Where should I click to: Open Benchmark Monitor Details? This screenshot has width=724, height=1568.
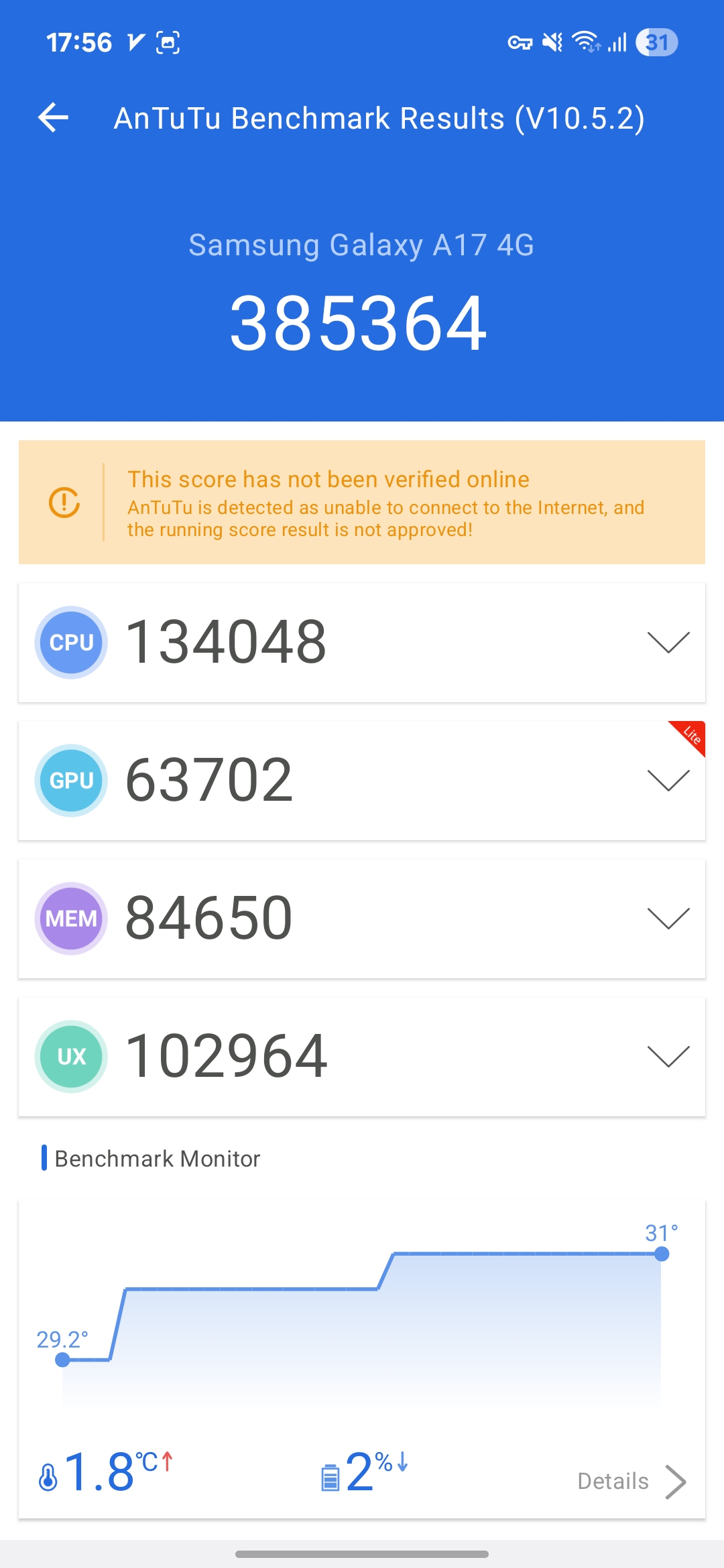coord(631,1481)
